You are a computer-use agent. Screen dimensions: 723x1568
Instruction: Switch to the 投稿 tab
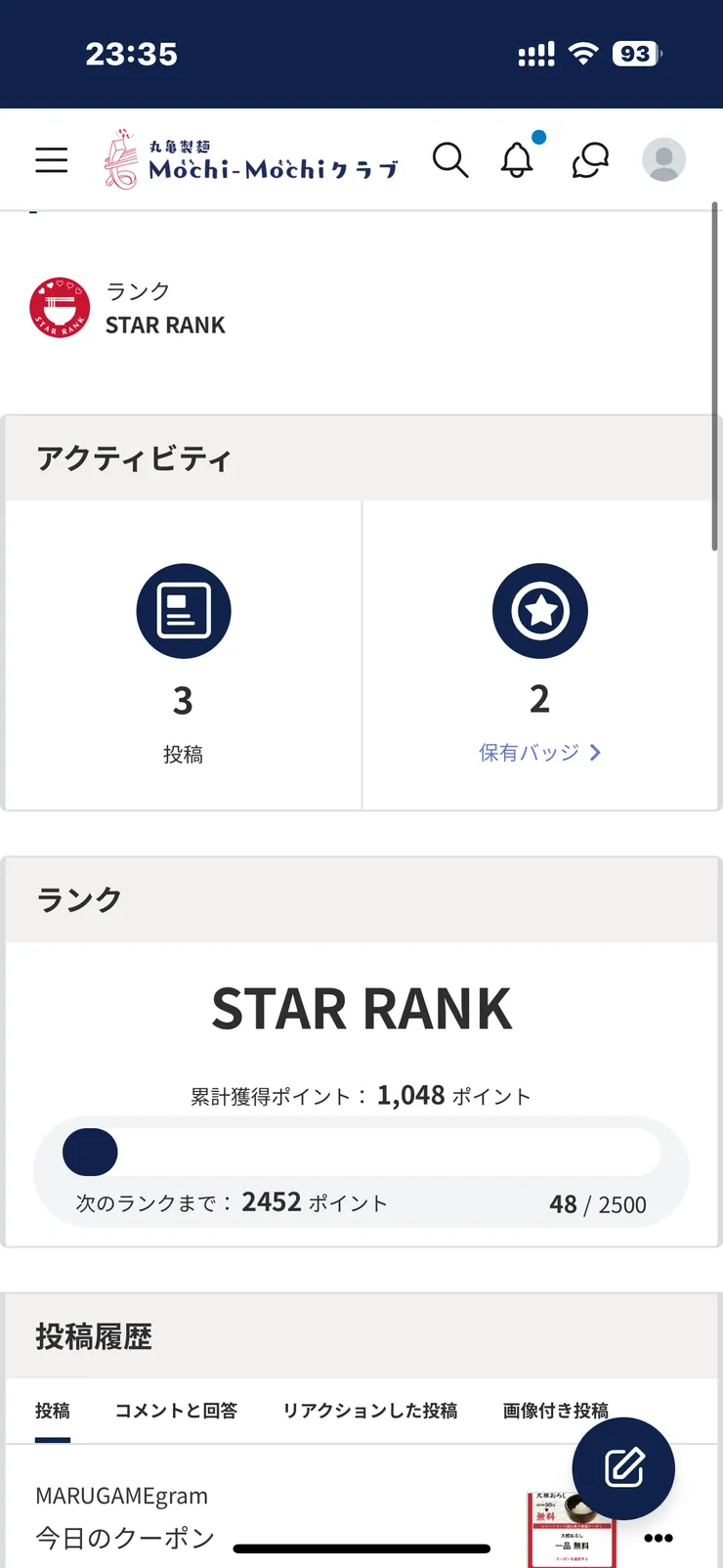click(53, 1411)
